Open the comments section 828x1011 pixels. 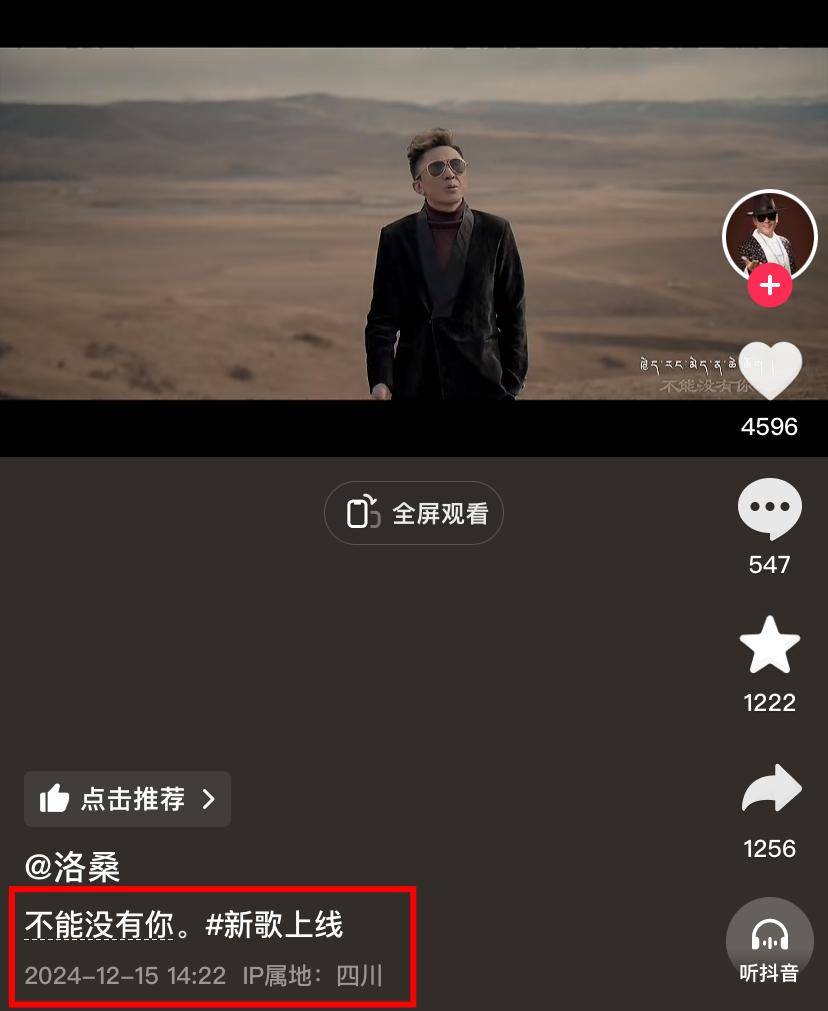769,508
